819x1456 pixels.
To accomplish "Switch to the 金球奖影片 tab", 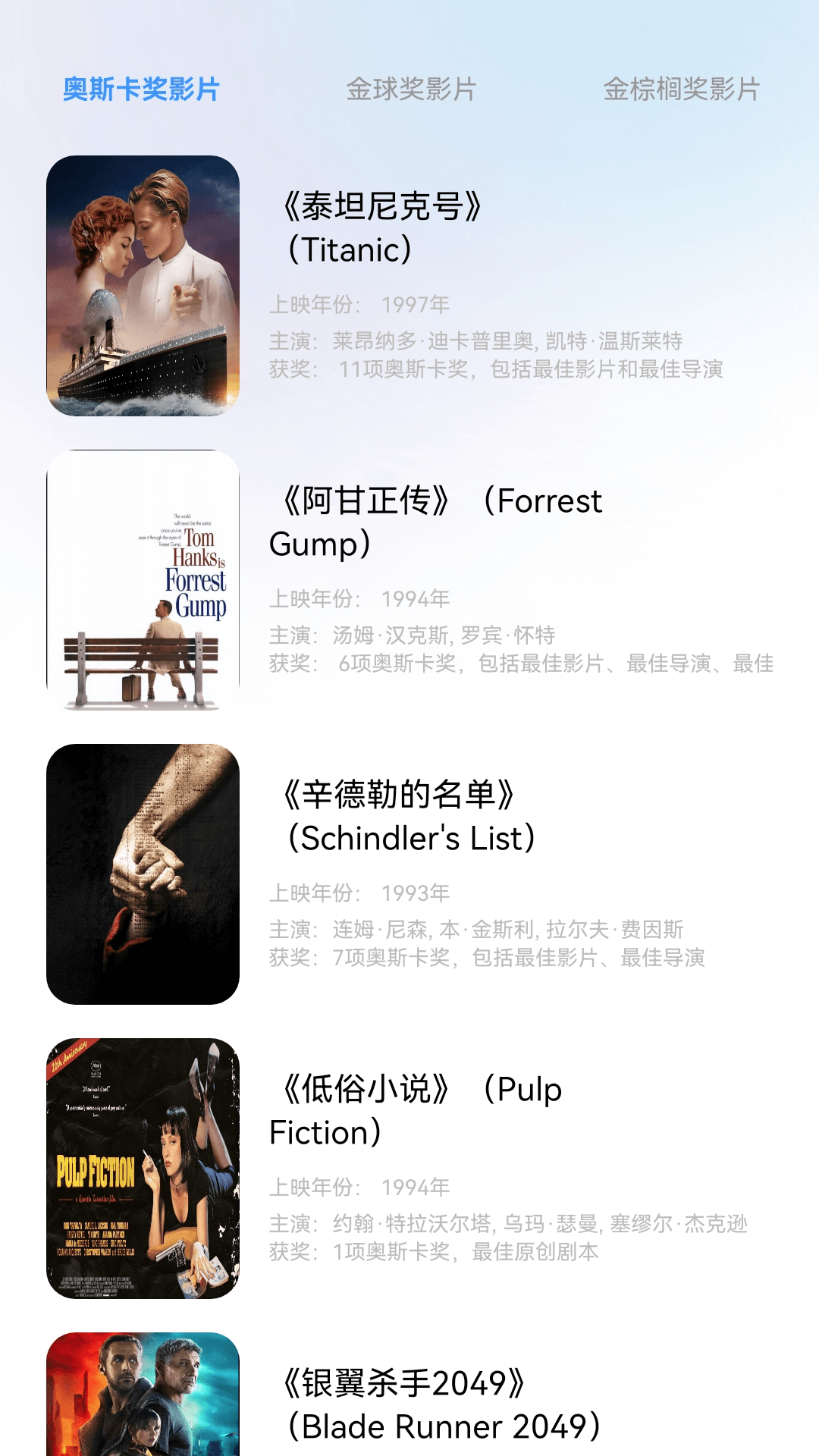I will [x=413, y=89].
